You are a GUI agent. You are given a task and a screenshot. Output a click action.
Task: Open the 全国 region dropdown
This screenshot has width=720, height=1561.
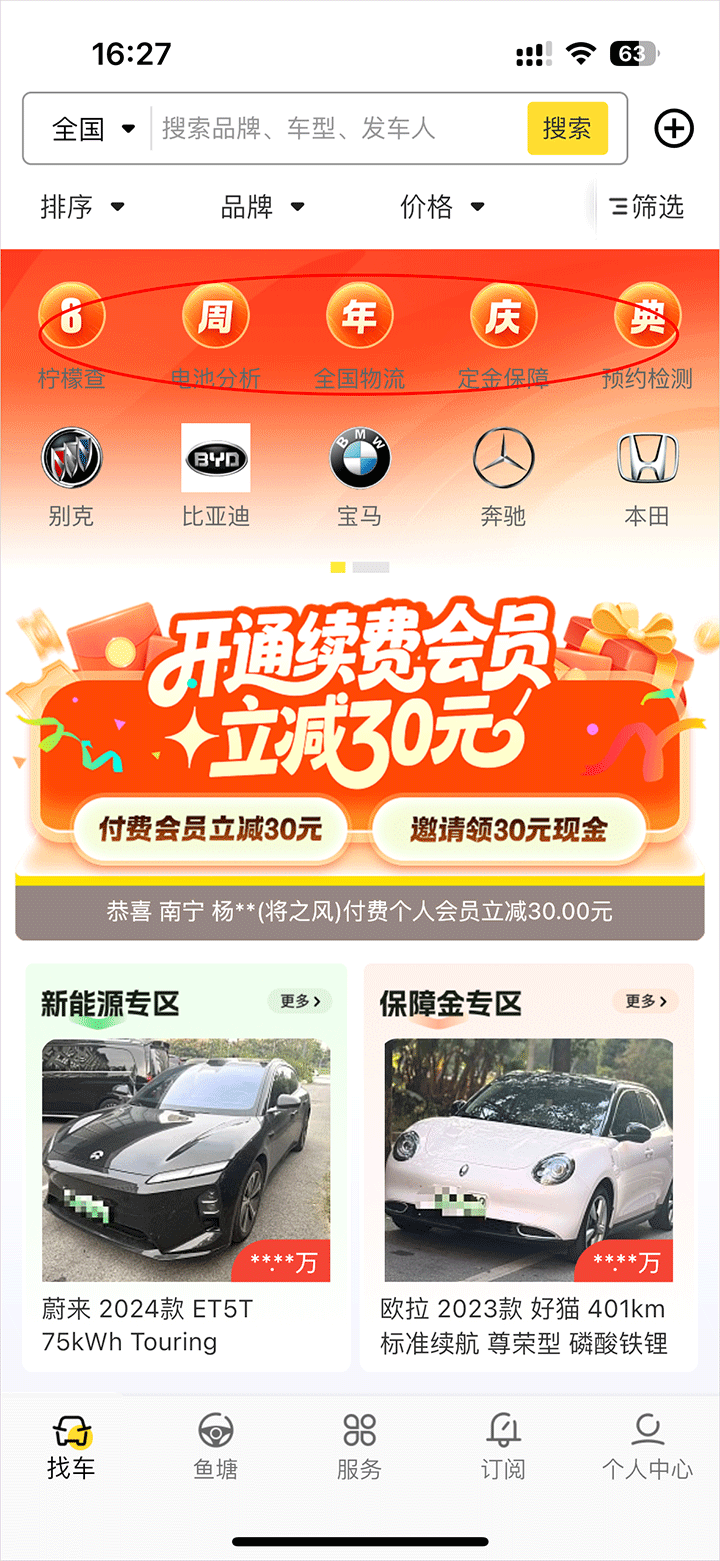[92, 128]
